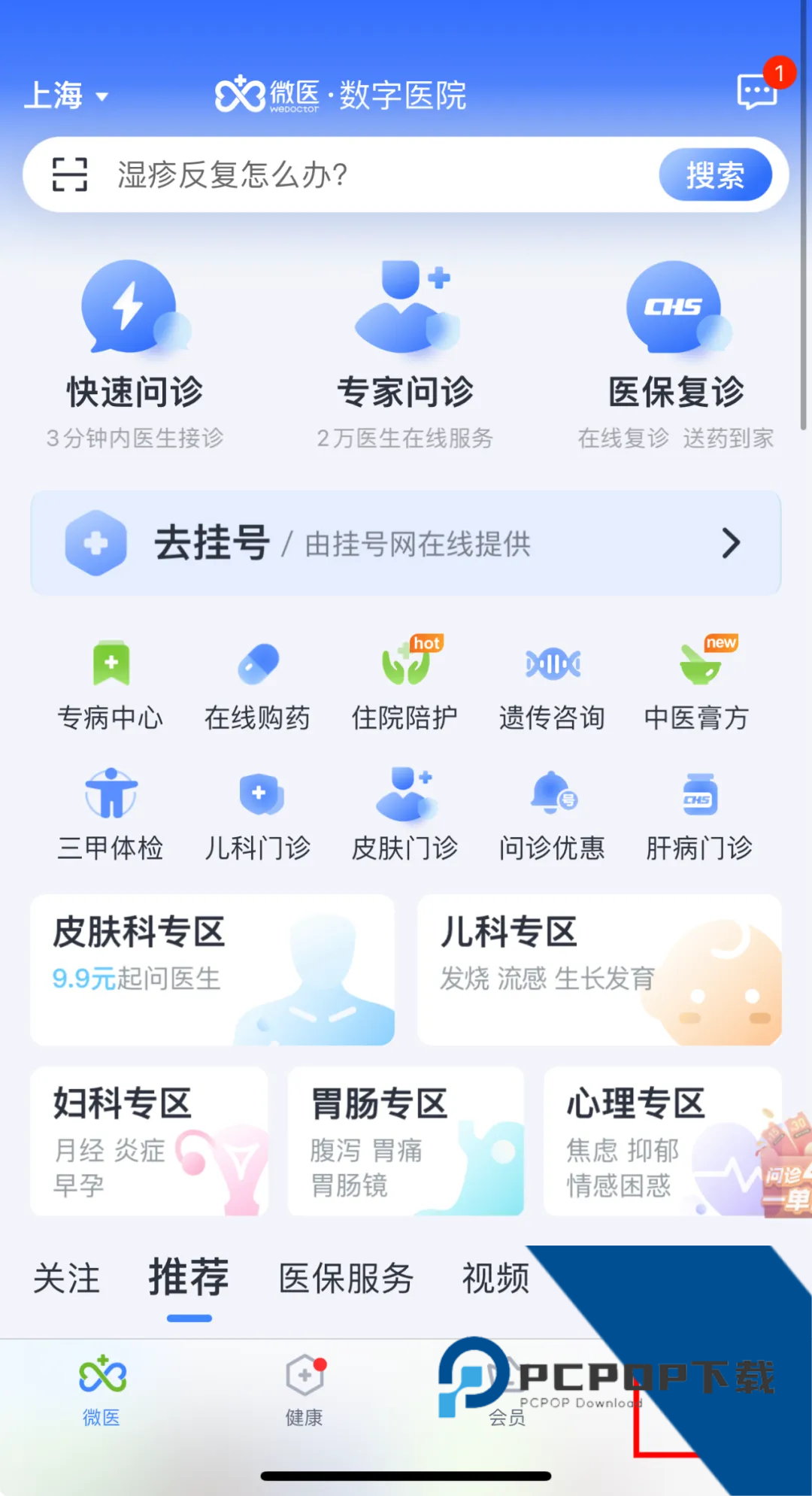This screenshot has height=1496, width=812.
Task: Open the 去挂号 banner
Action: 406,543
